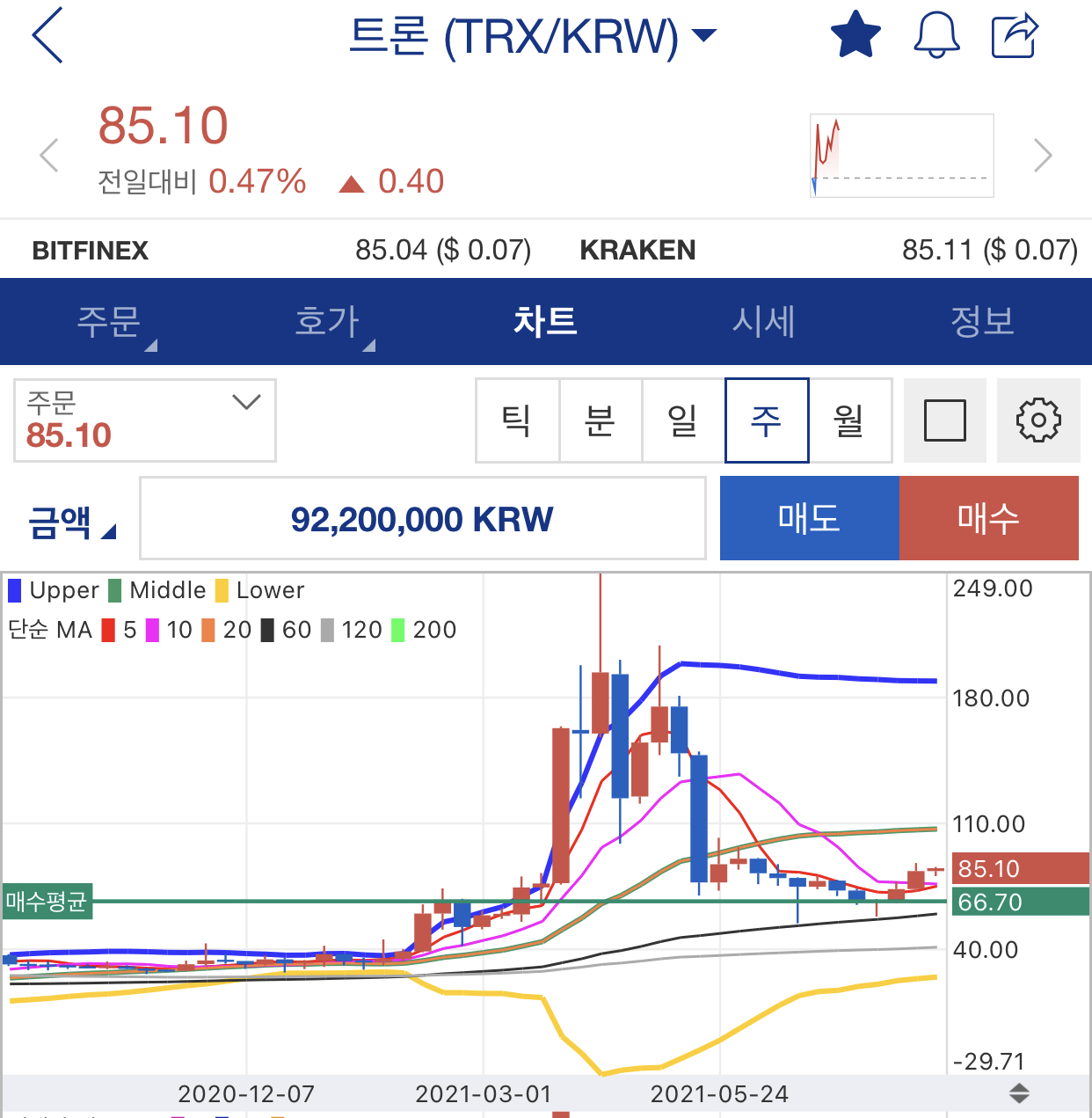Share this TRX chart

tap(1015, 36)
